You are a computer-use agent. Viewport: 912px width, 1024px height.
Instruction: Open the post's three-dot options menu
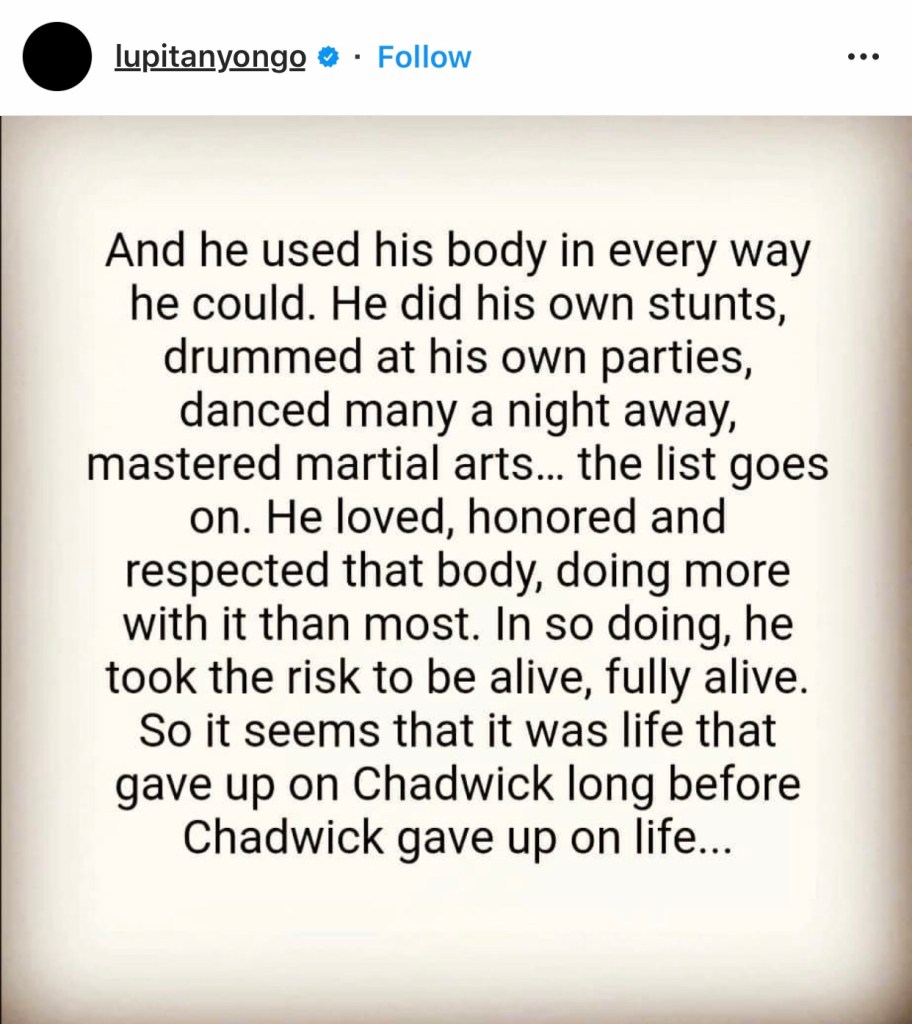point(862,57)
